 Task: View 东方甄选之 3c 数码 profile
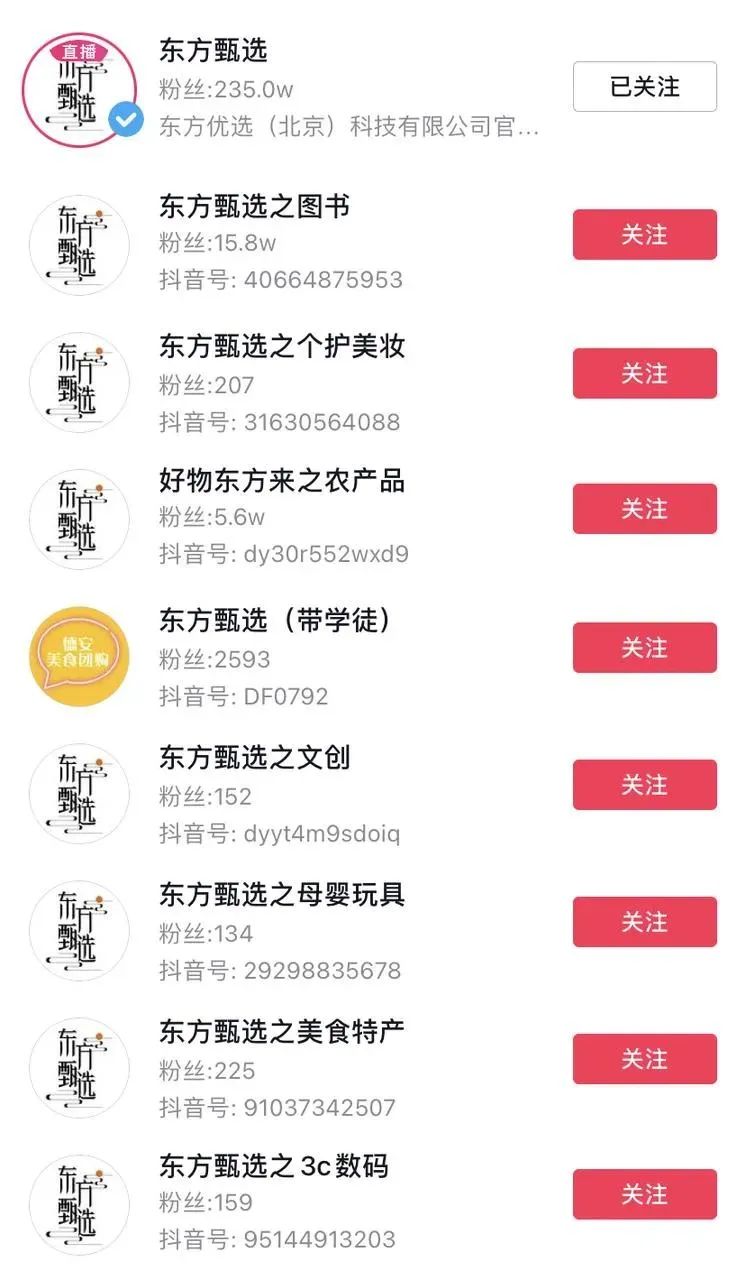point(273,1166)
